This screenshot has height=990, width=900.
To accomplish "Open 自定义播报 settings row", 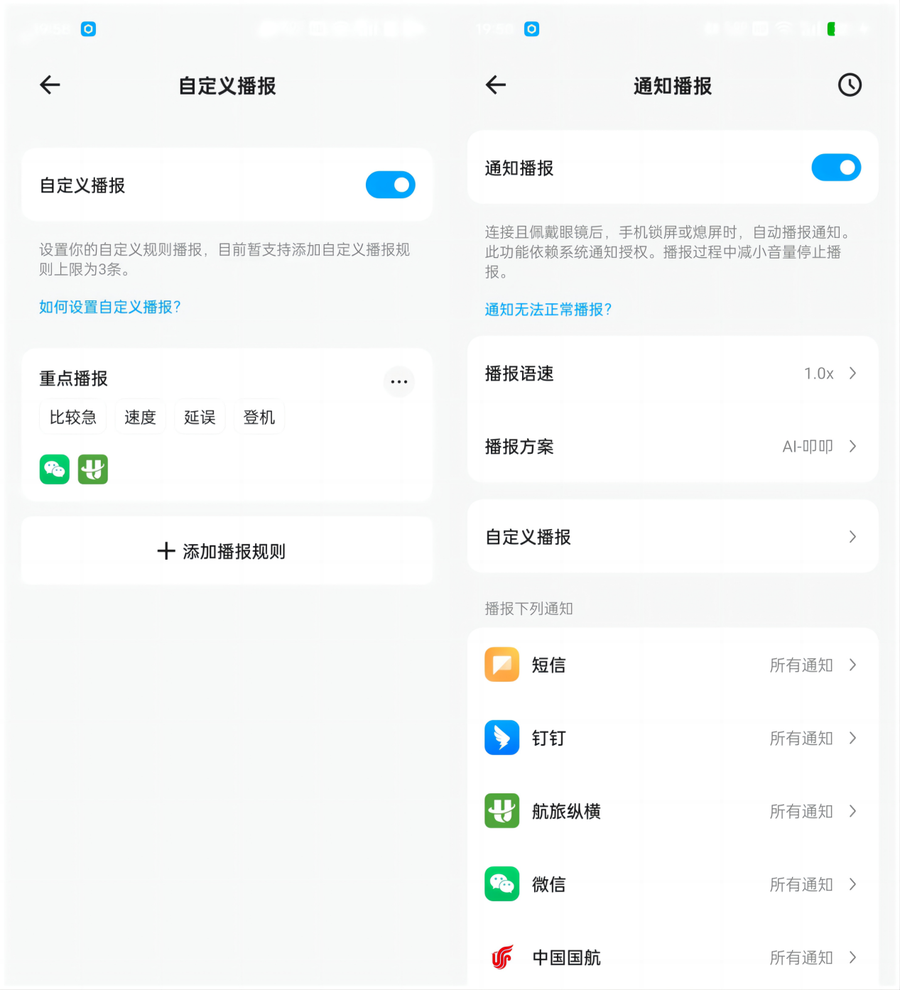I will tap(672, 536).
